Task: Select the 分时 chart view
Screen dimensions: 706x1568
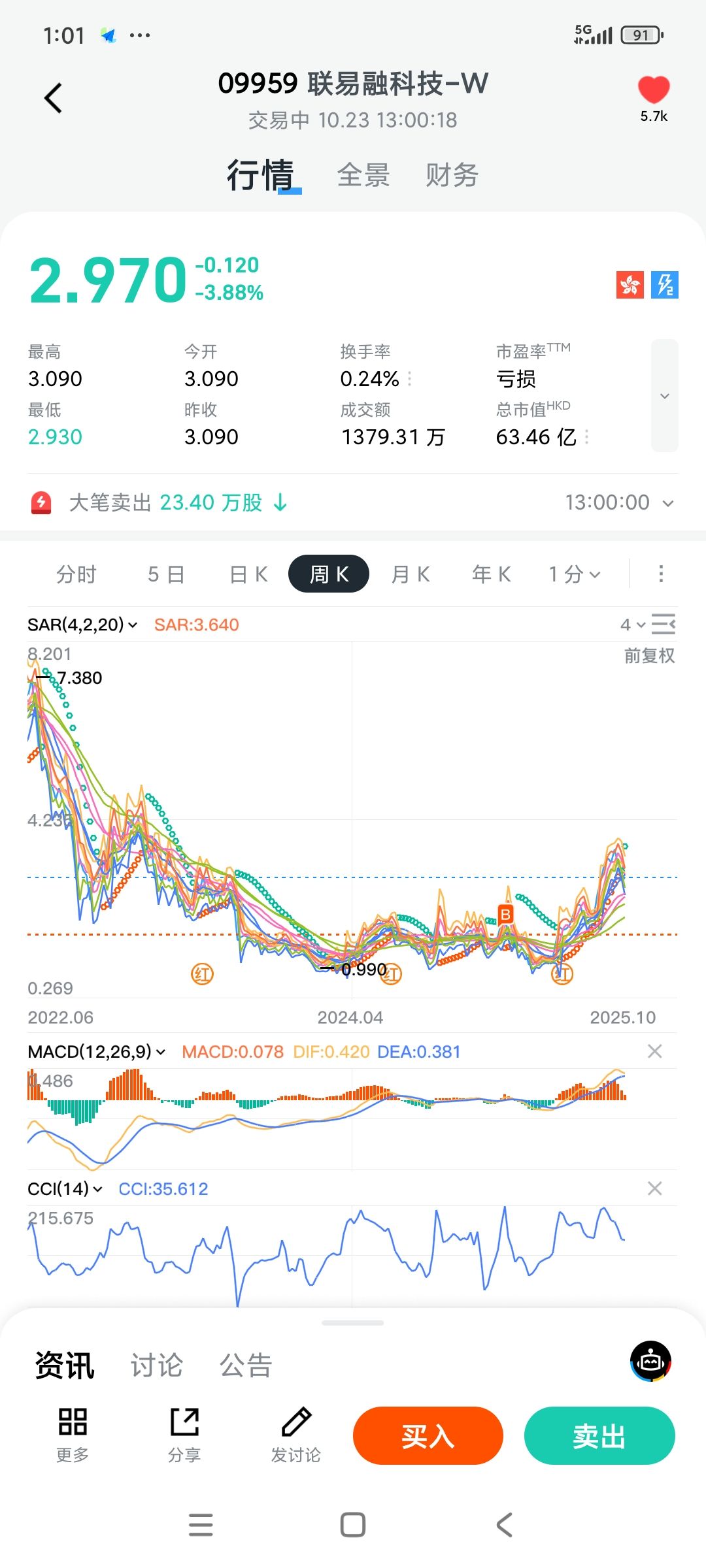Action: [76, 574]
